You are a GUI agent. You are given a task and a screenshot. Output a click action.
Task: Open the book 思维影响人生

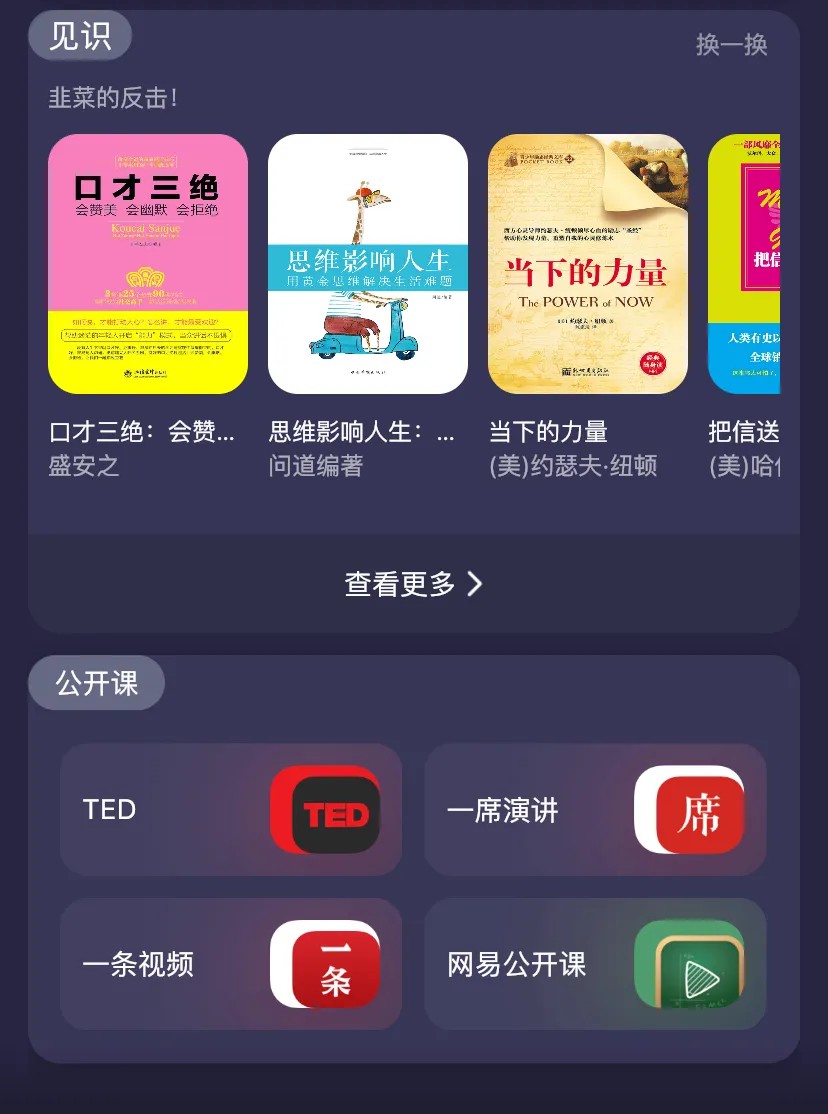pos(368,264)
